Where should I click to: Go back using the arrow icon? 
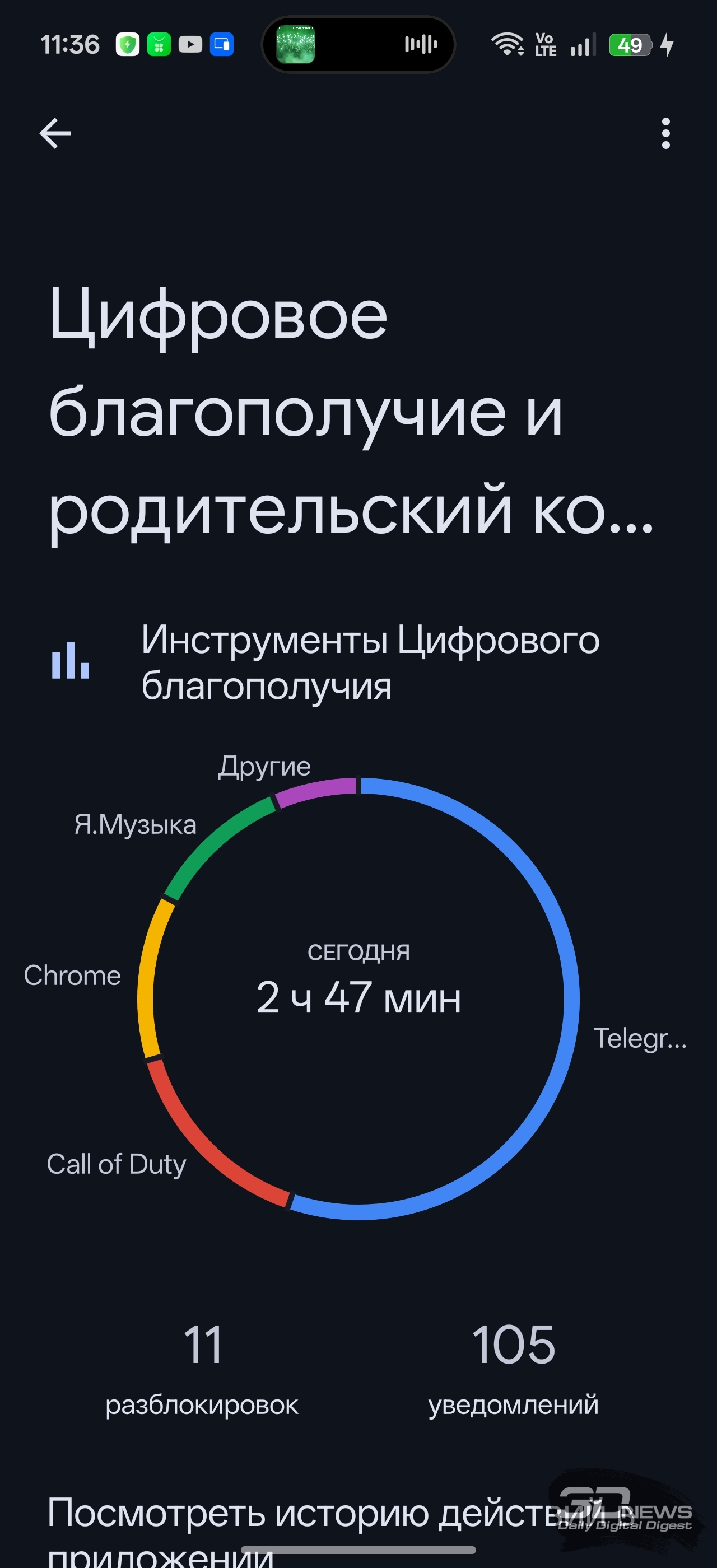point(55,133)
